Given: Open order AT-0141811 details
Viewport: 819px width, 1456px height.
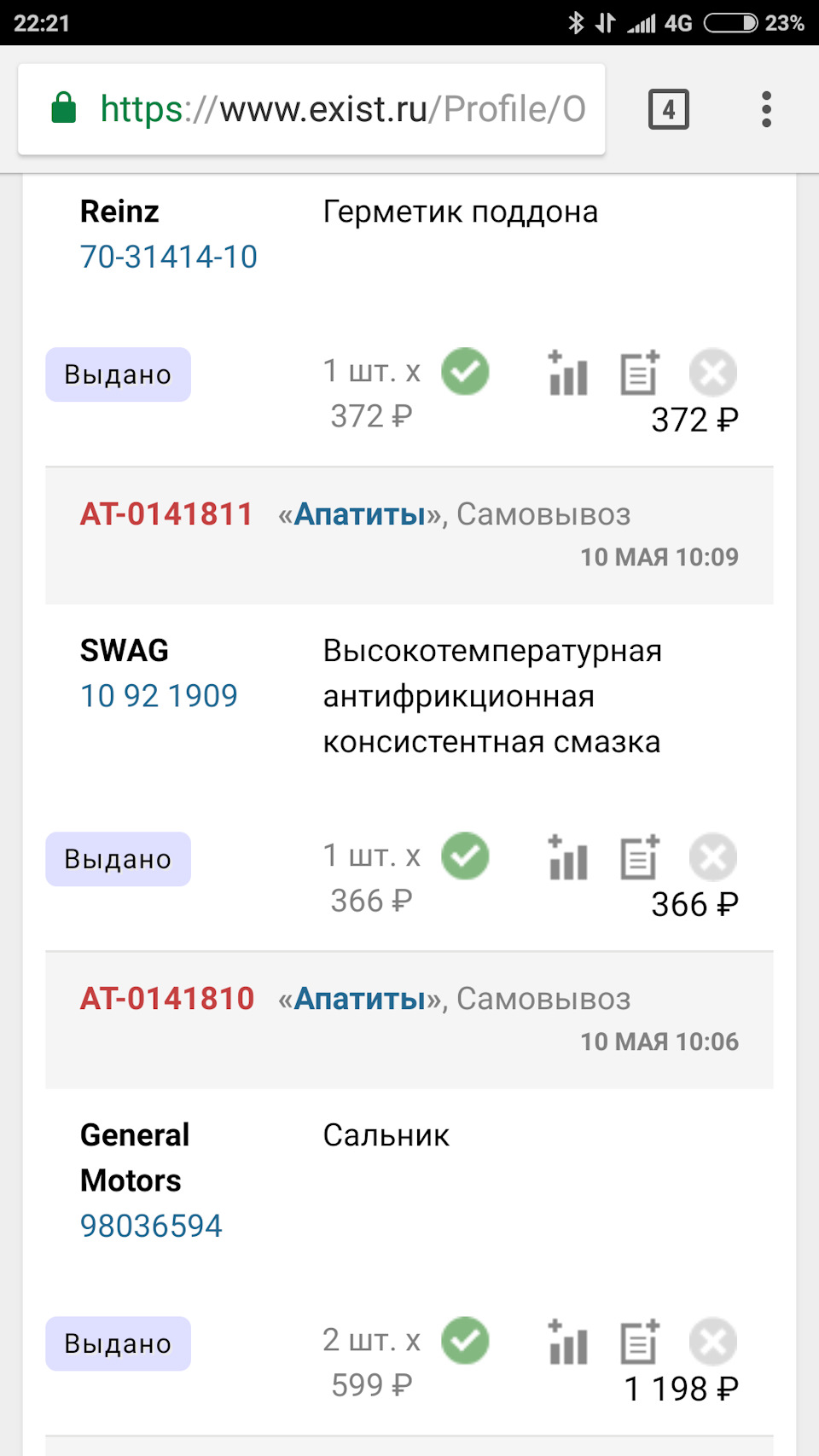Looking at the screenshot, I should pos(166,514).
